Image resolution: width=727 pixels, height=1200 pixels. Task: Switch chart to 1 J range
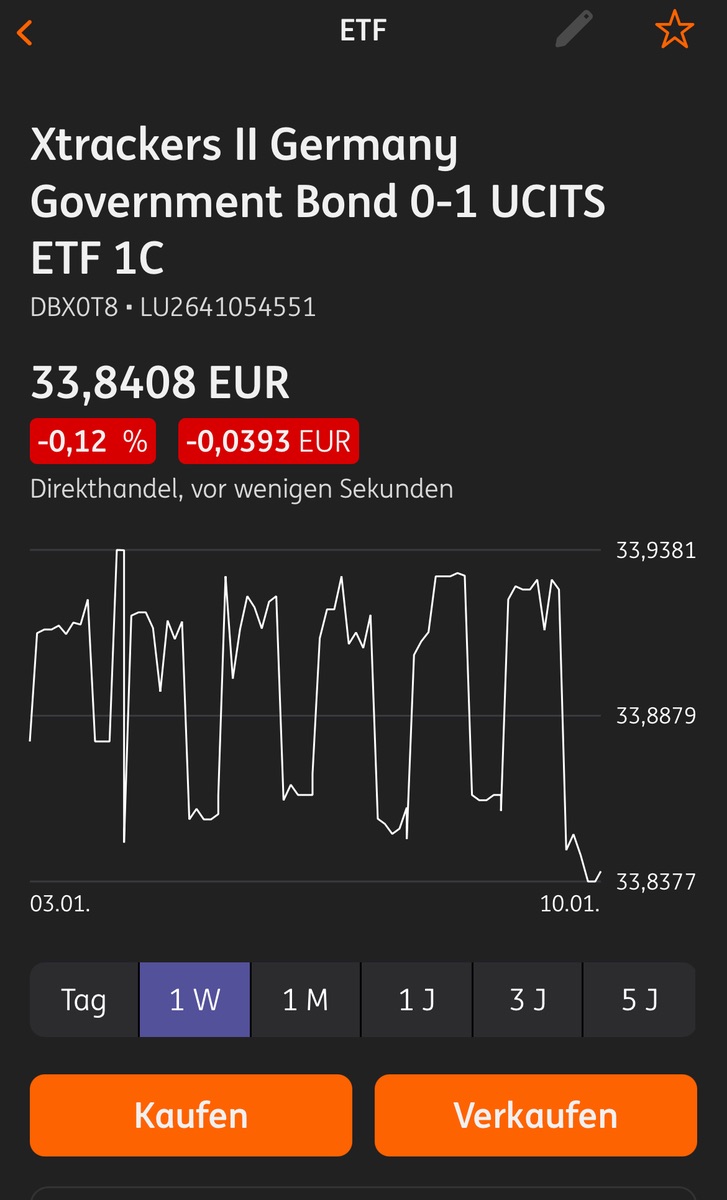tap(416, 1000)
